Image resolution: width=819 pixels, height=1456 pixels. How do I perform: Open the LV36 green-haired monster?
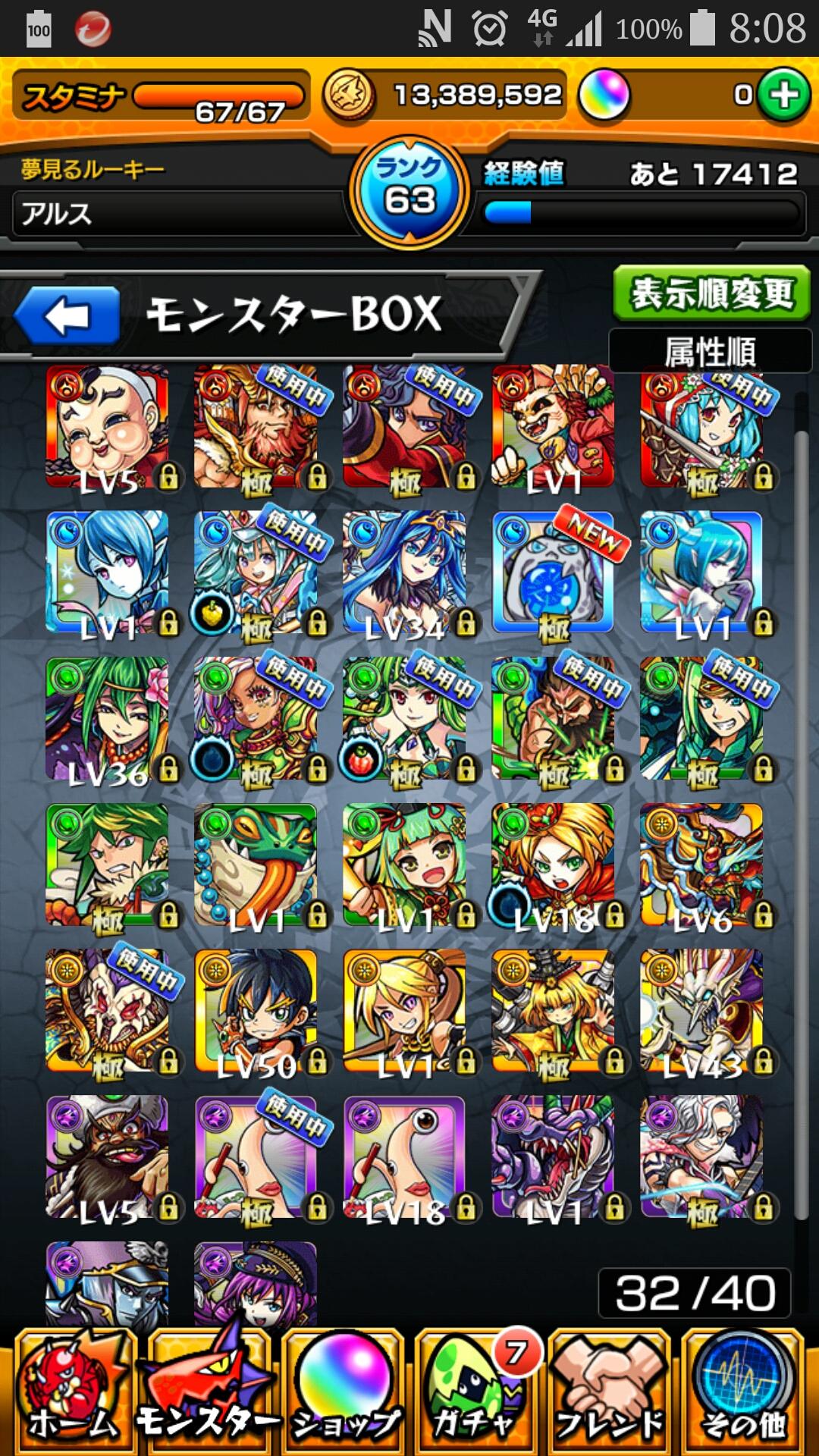107,720
